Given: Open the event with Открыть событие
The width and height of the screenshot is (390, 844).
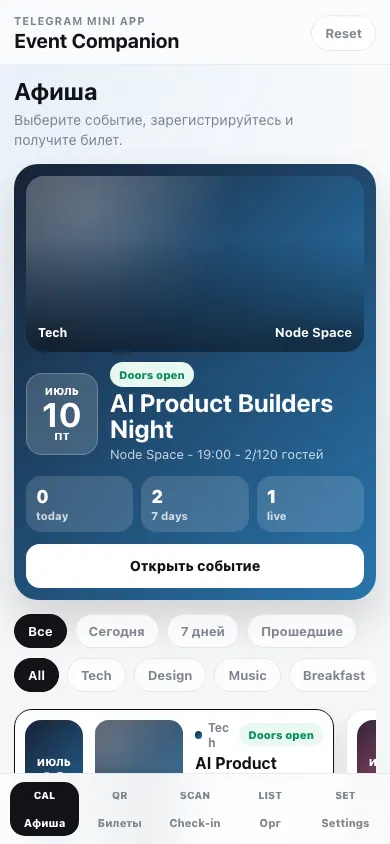Looking at the screenshot, I should [x=195, y=566].
